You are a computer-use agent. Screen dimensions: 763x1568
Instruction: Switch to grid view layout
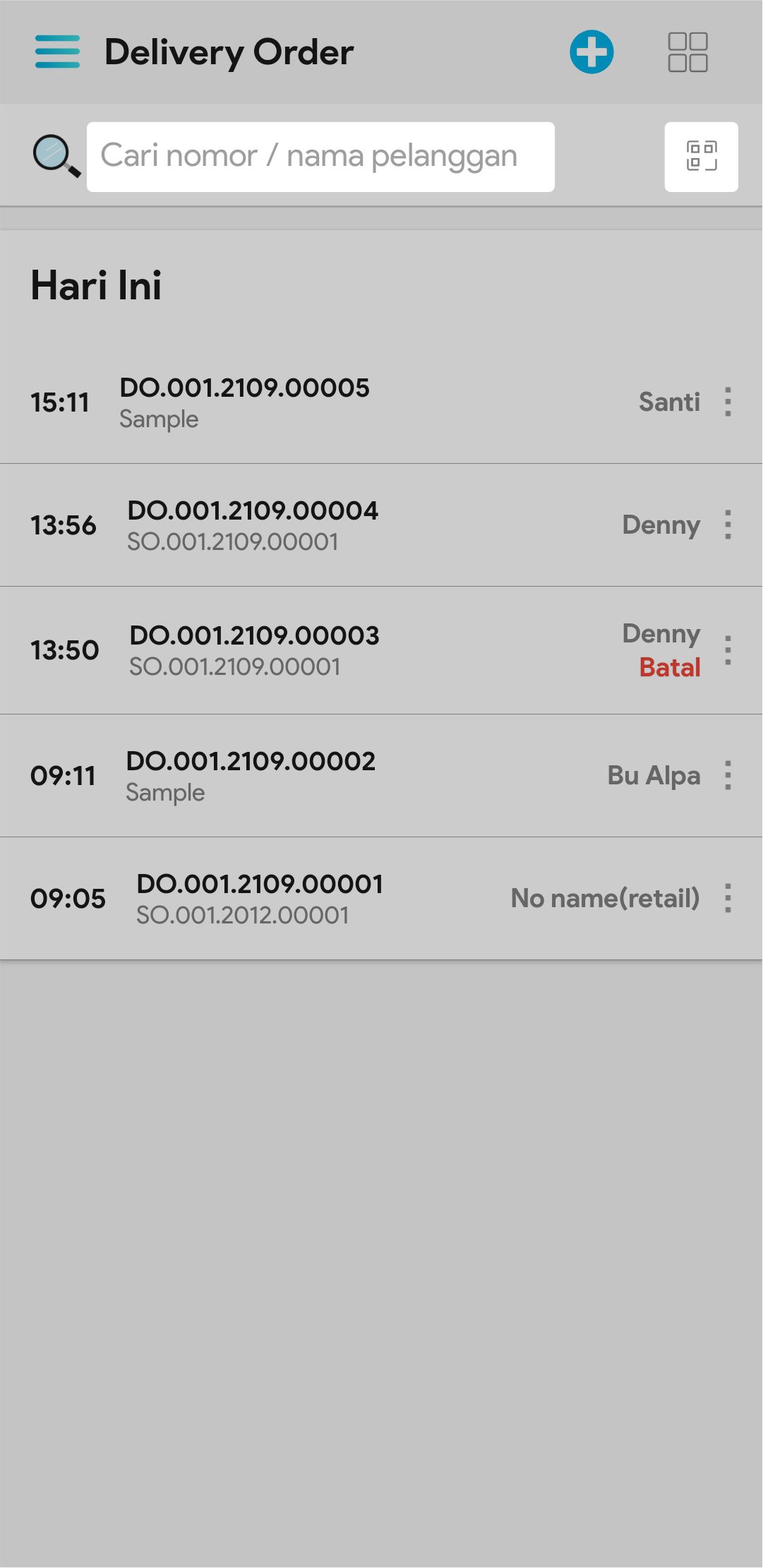[x=687, y=52]
